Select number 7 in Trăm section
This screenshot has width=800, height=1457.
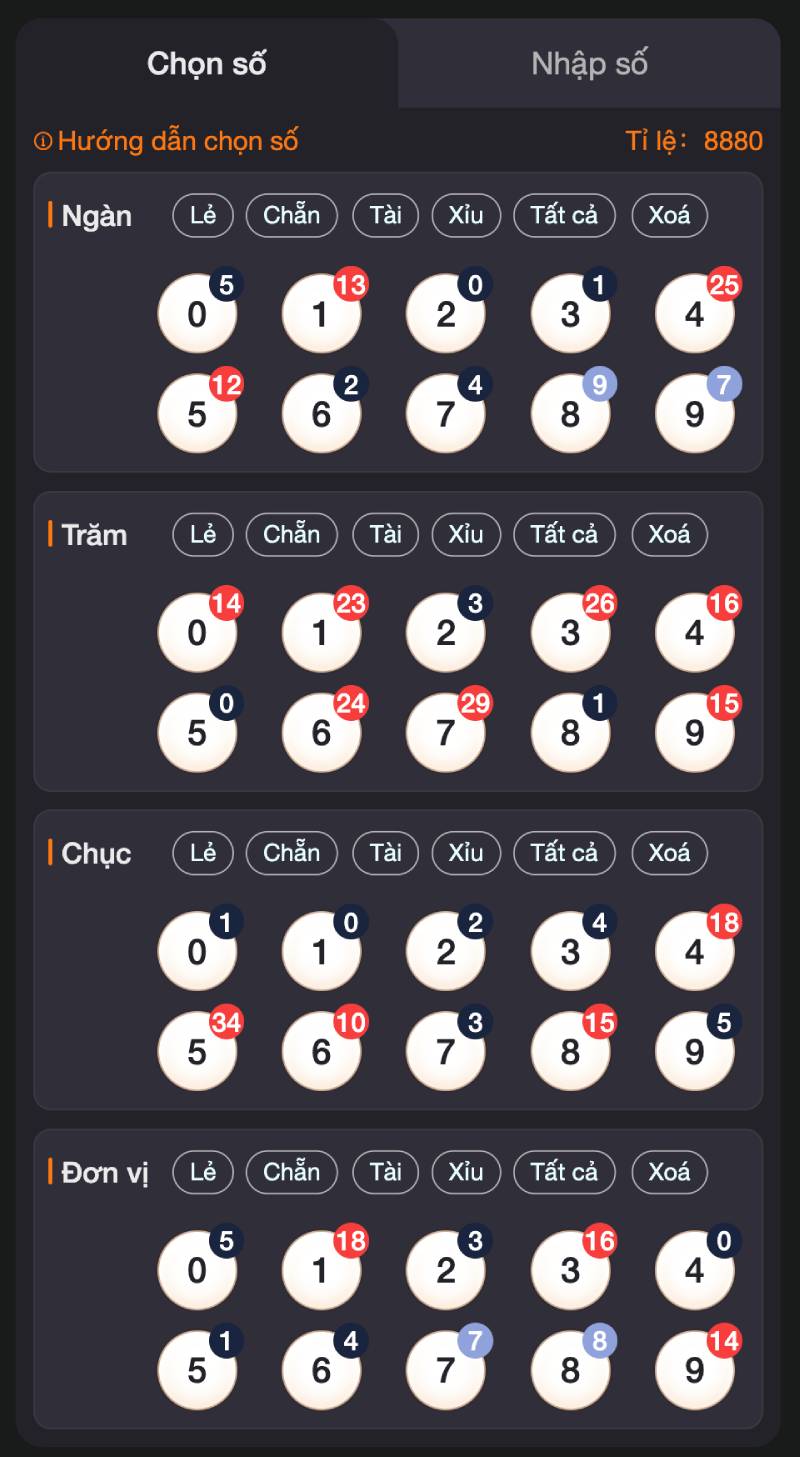coord(445,733)
